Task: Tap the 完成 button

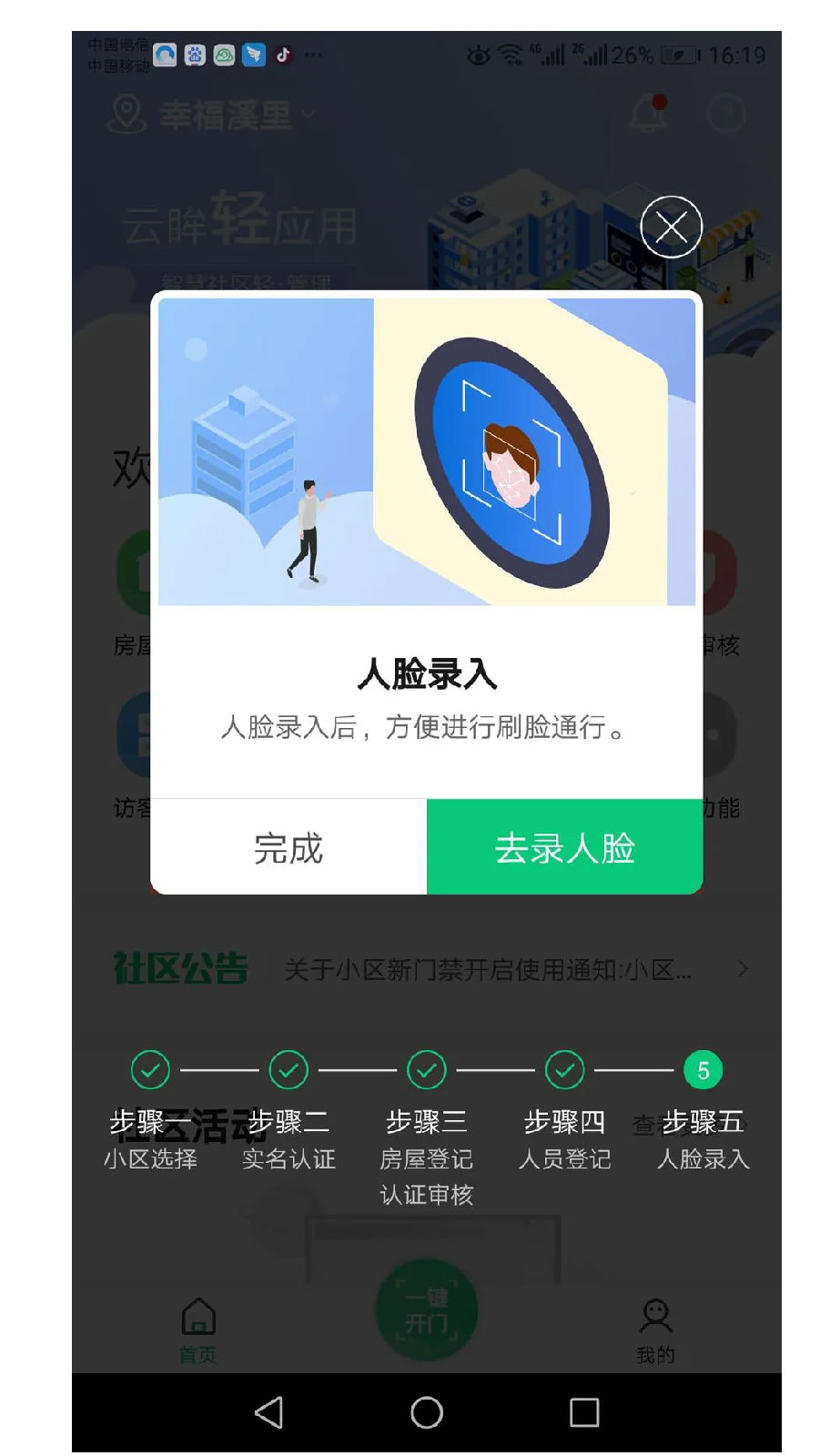Action: pos(288,847)
